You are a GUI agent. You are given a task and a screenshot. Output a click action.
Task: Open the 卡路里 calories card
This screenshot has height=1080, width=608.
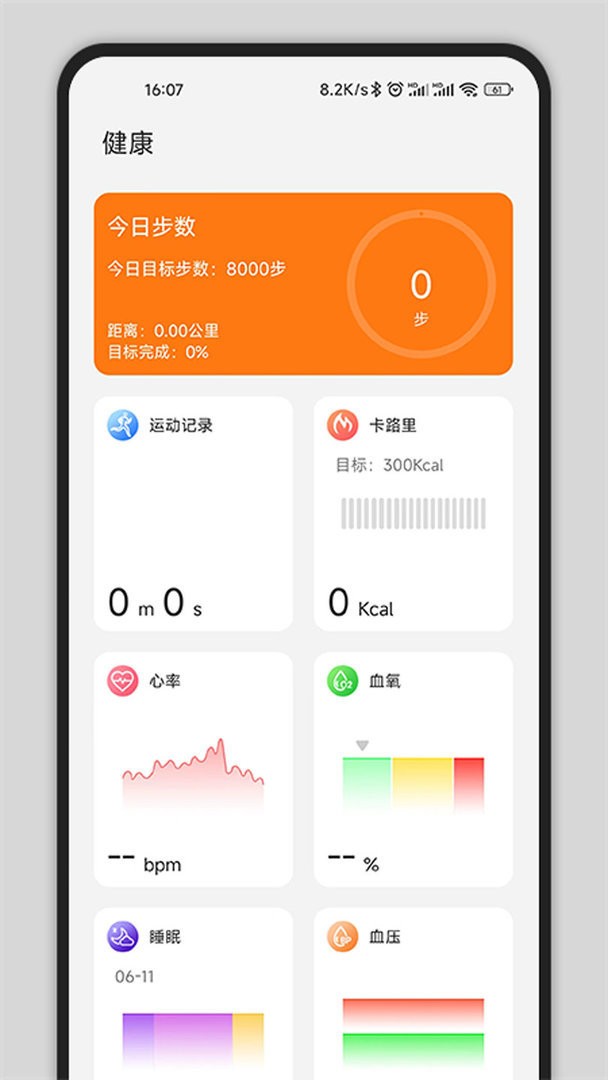[413, 513]
